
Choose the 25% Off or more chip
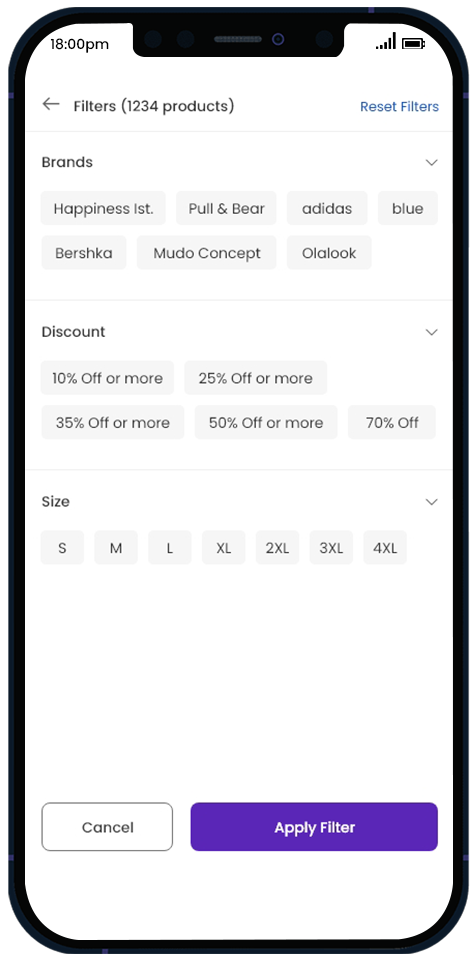coord(255,378)
